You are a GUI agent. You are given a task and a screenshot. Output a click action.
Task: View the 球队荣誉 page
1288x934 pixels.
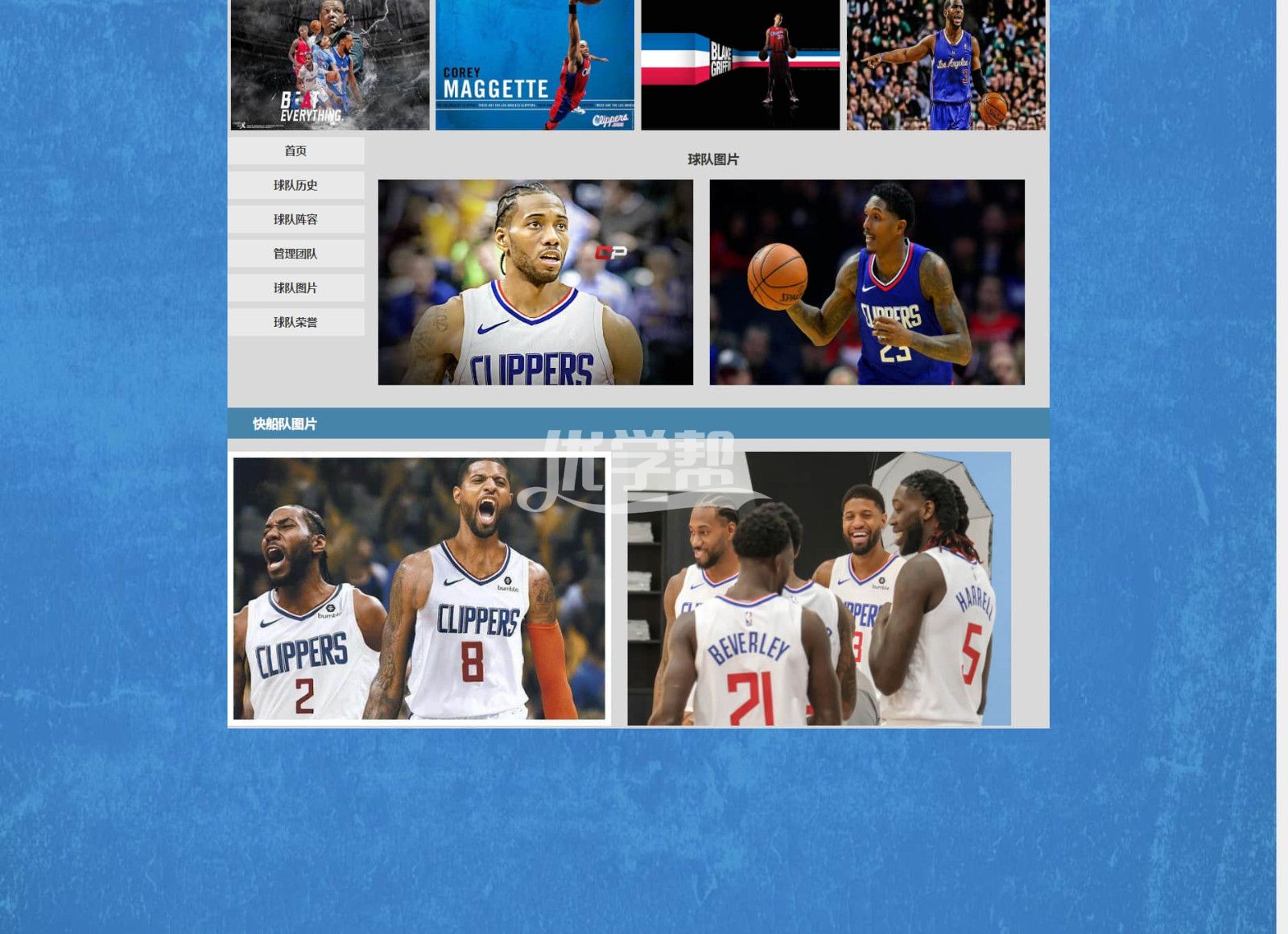point(295,322)
